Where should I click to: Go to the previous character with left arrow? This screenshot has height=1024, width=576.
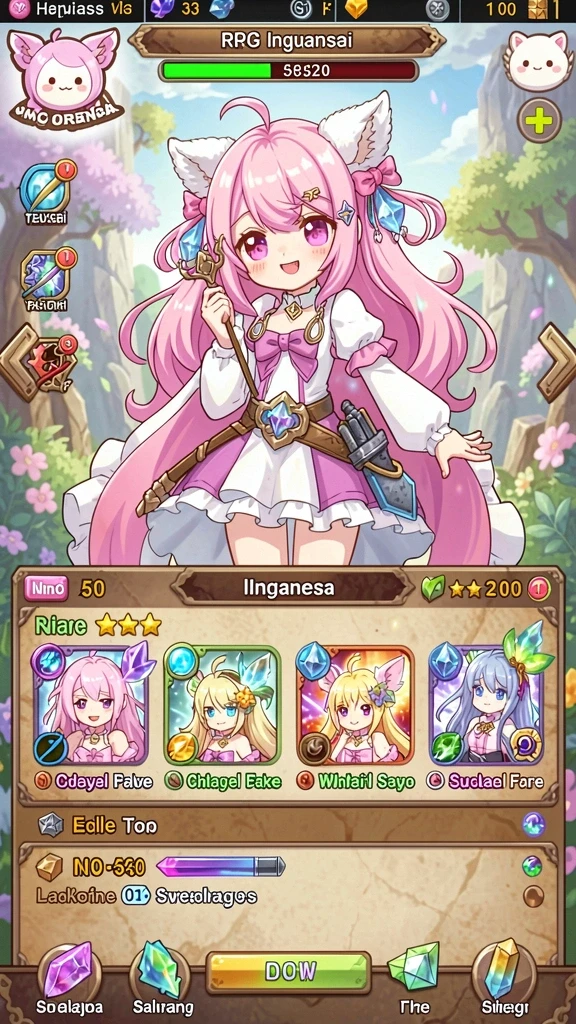(x=20, y=361)
